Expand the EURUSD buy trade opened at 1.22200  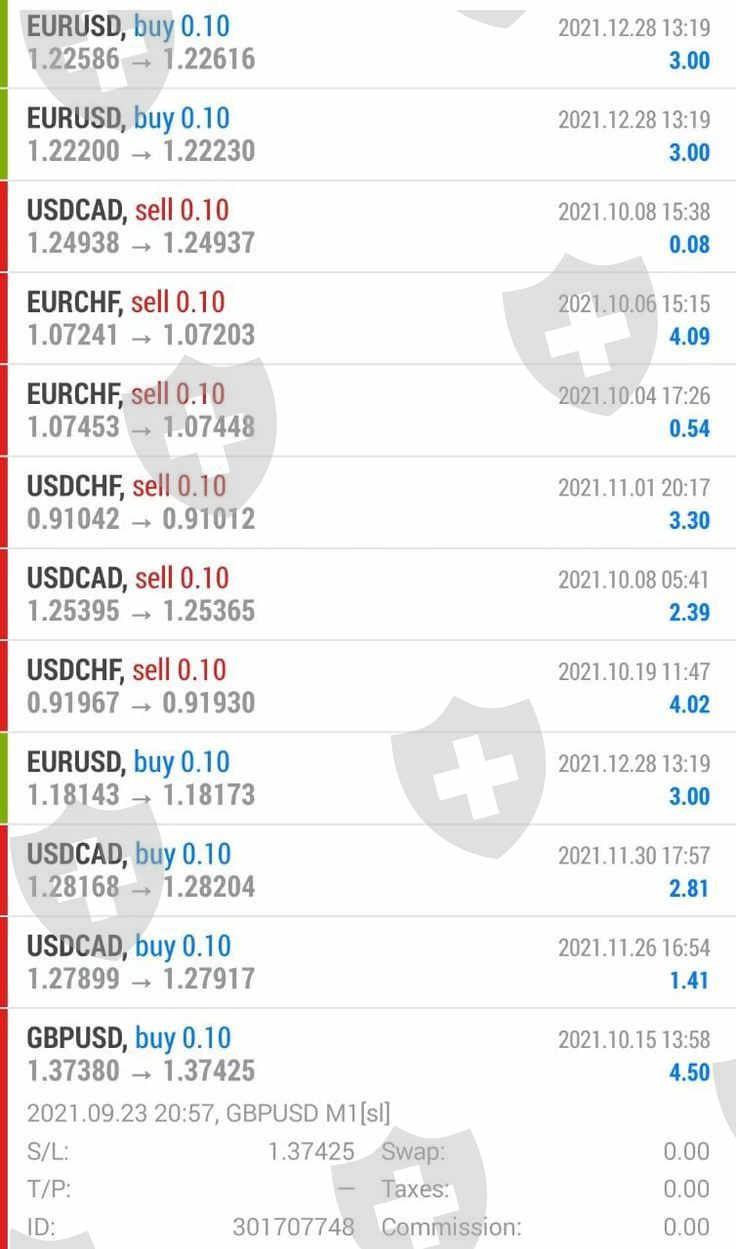pos(368,135)
